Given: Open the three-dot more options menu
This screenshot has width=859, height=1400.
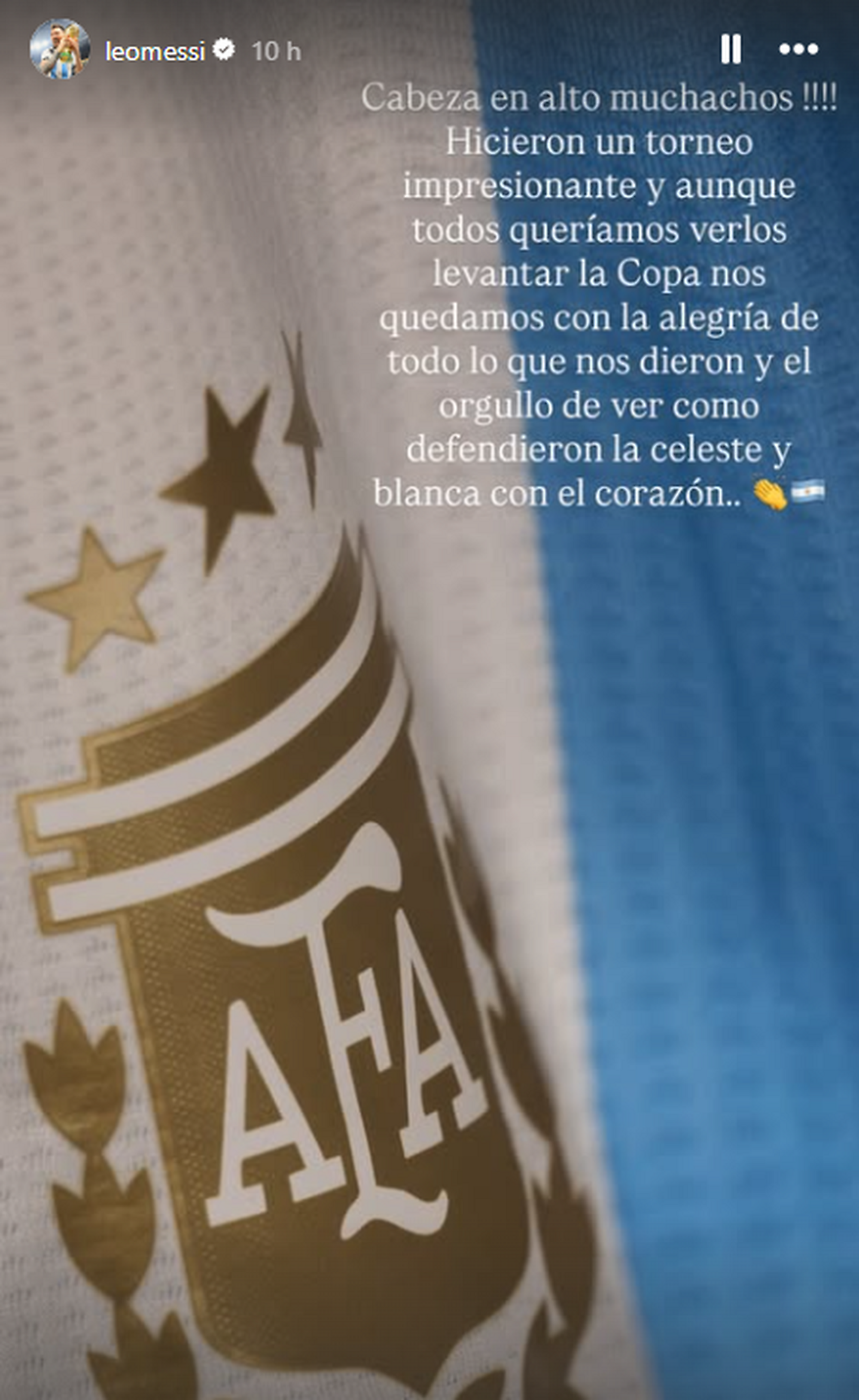Looking at the screenshot, I should pos(798,49).
